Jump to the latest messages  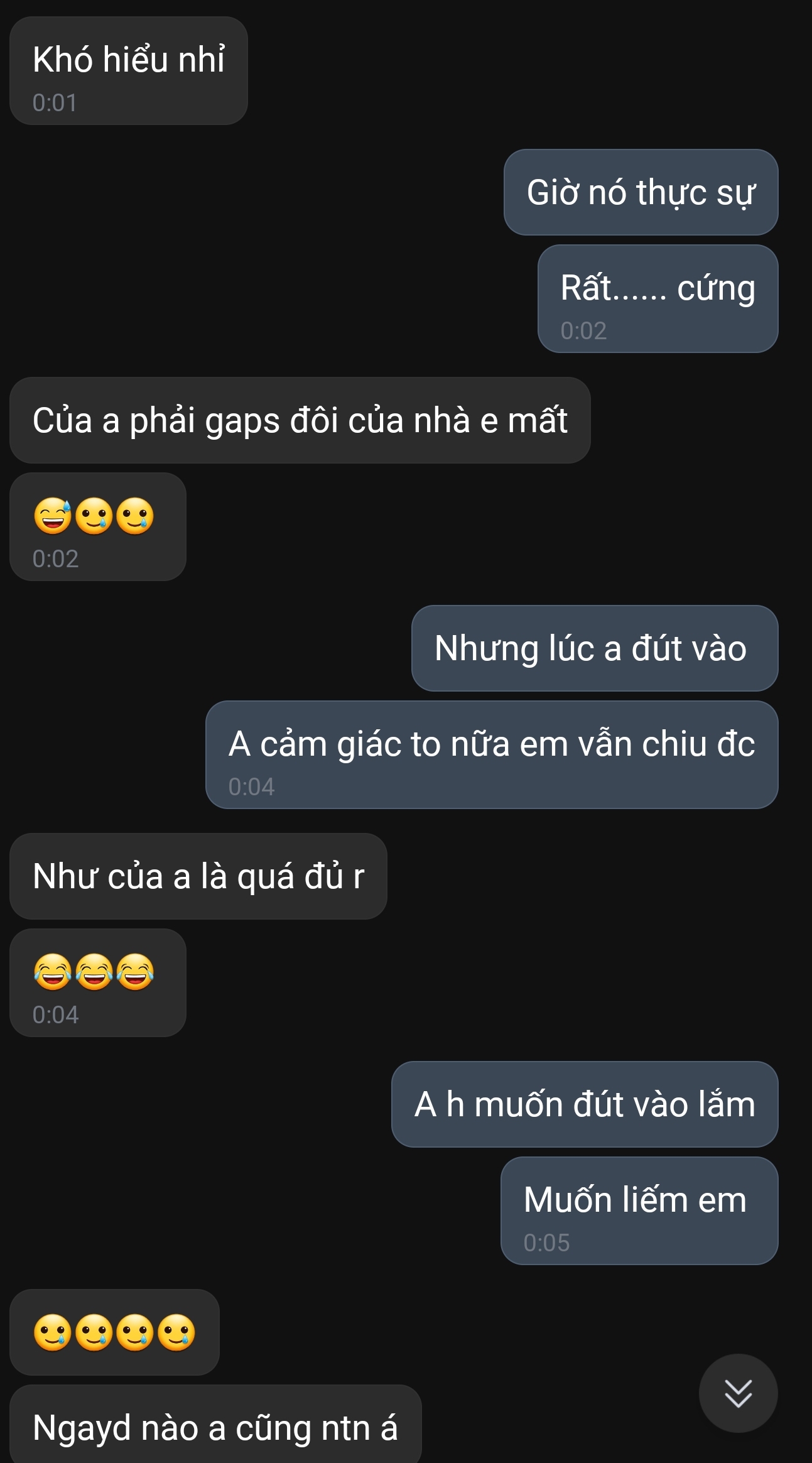738,1393
